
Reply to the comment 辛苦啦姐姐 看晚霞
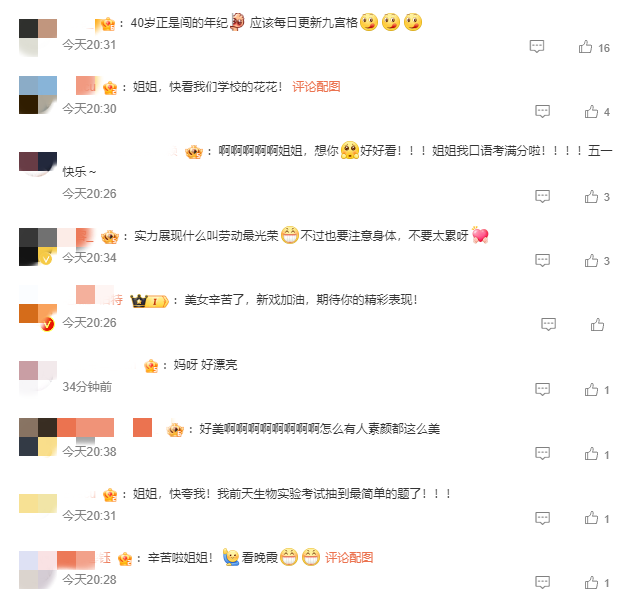pos(542,582)
